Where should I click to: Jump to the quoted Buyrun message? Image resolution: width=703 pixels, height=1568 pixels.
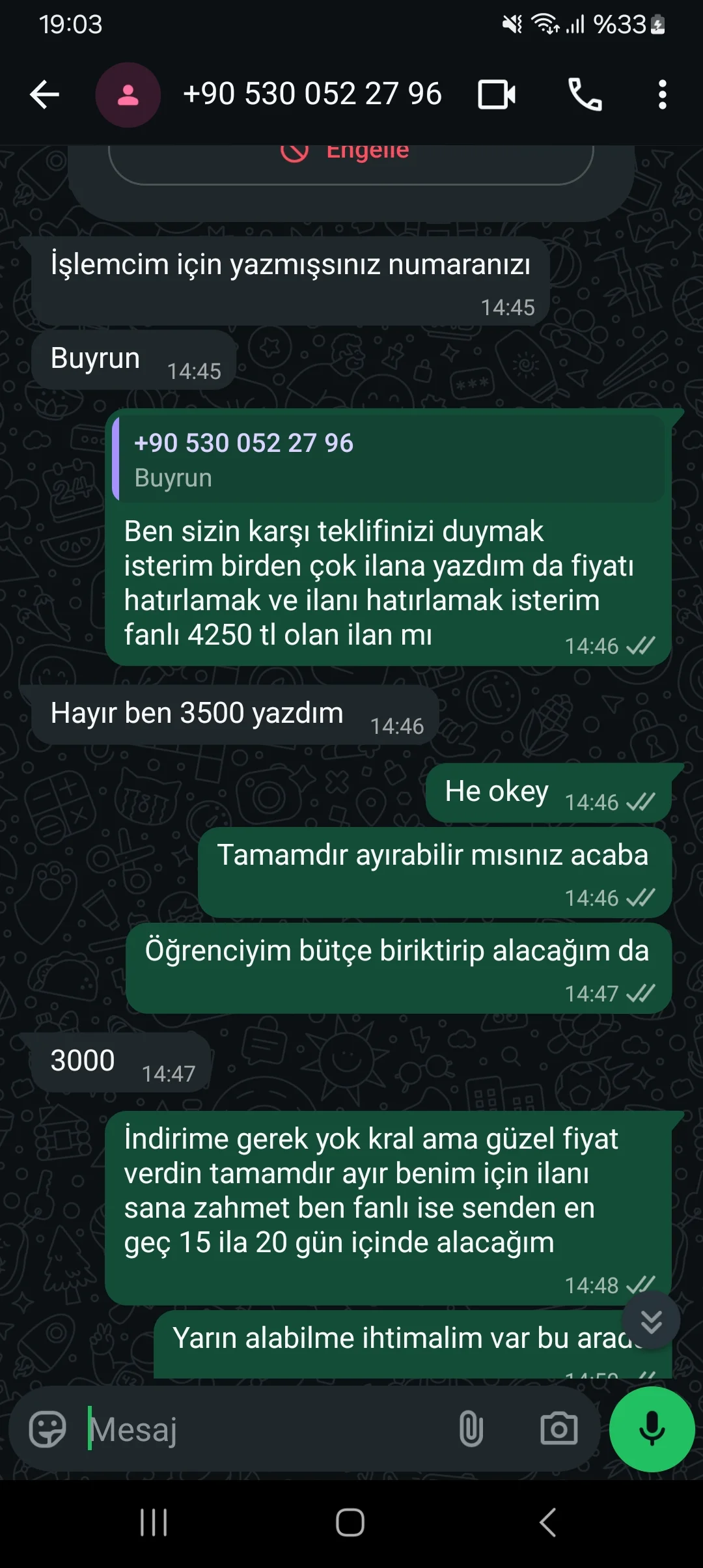tap(388, 460)
